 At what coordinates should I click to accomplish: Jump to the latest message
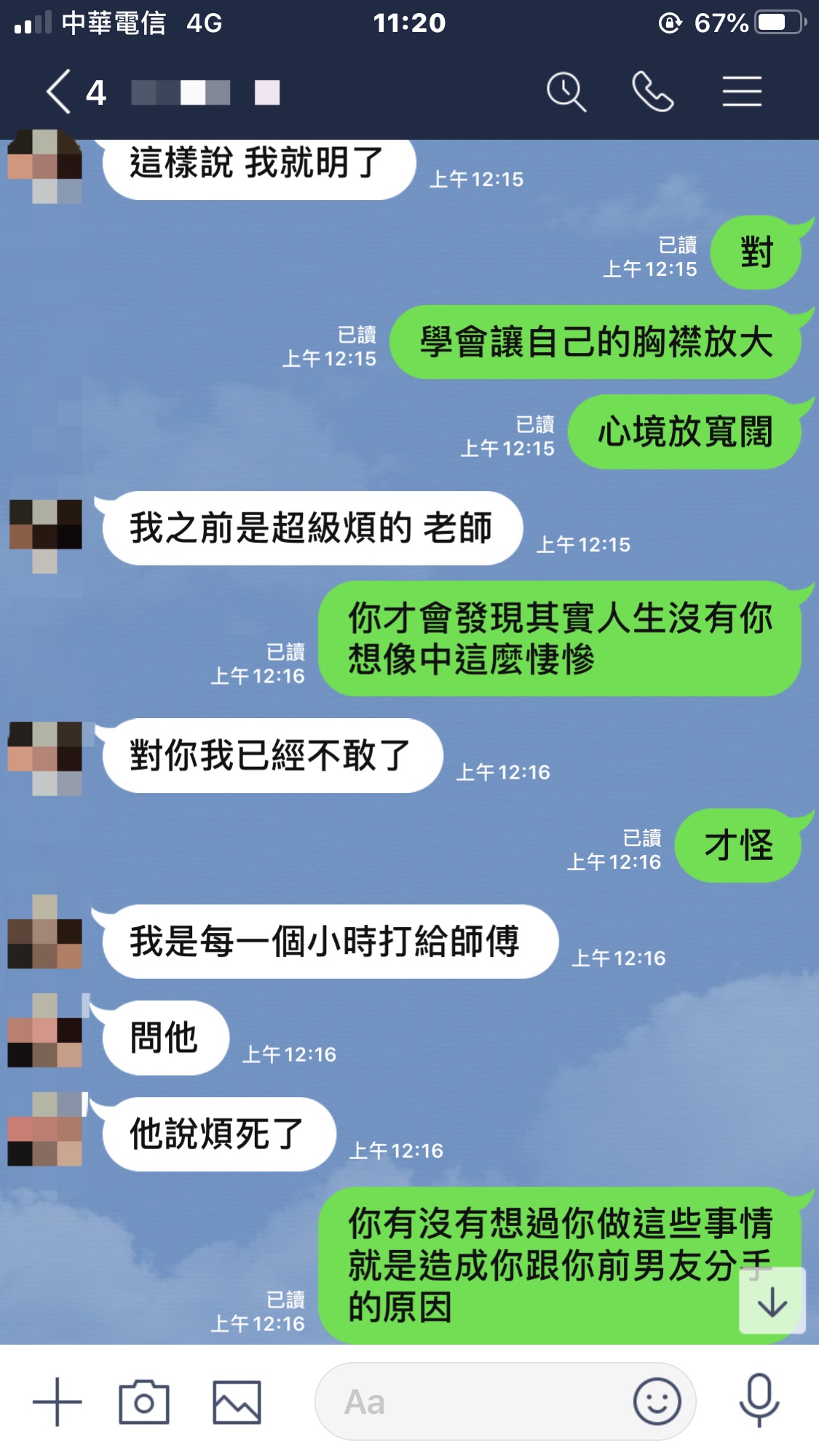coord(772,1301)
